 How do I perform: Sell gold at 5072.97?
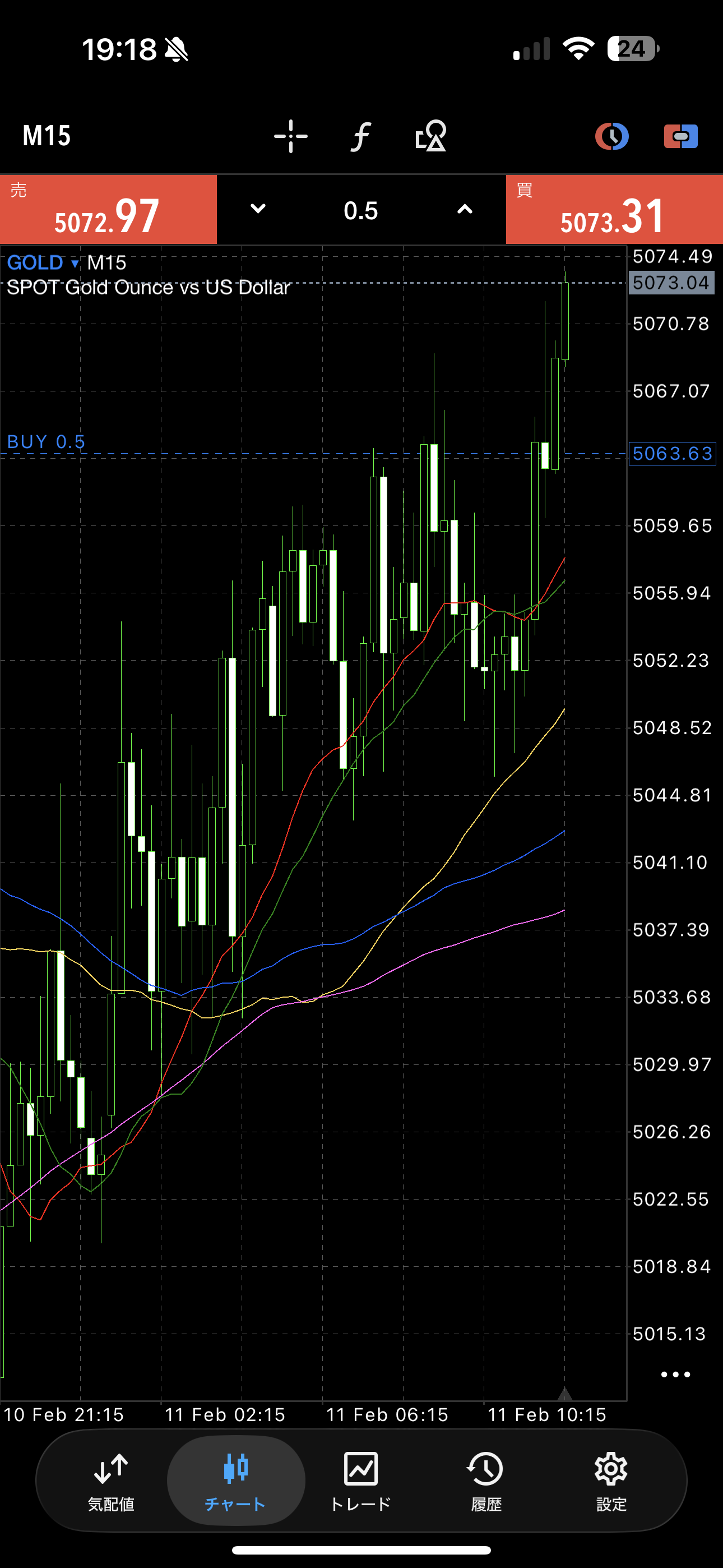108,210
